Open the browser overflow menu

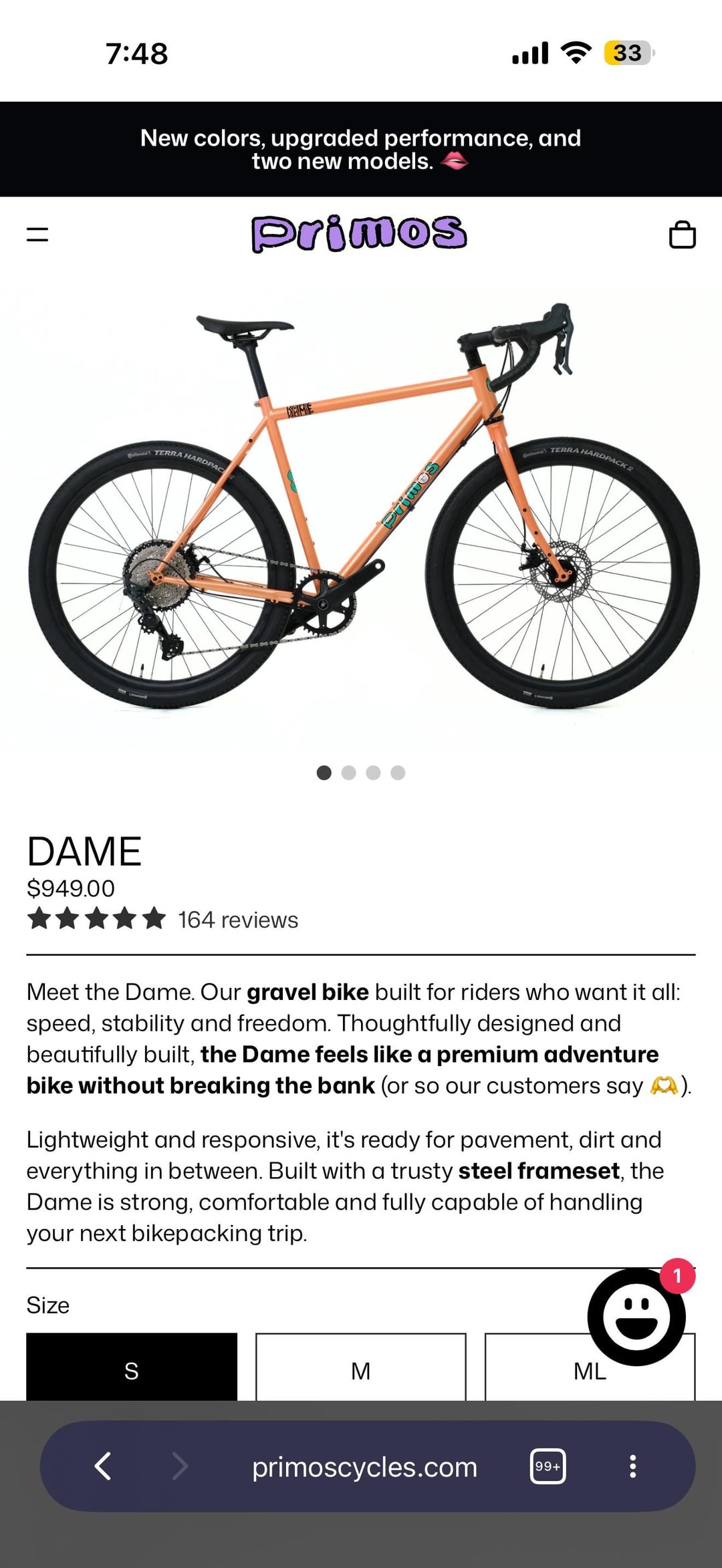(632, 1466)
